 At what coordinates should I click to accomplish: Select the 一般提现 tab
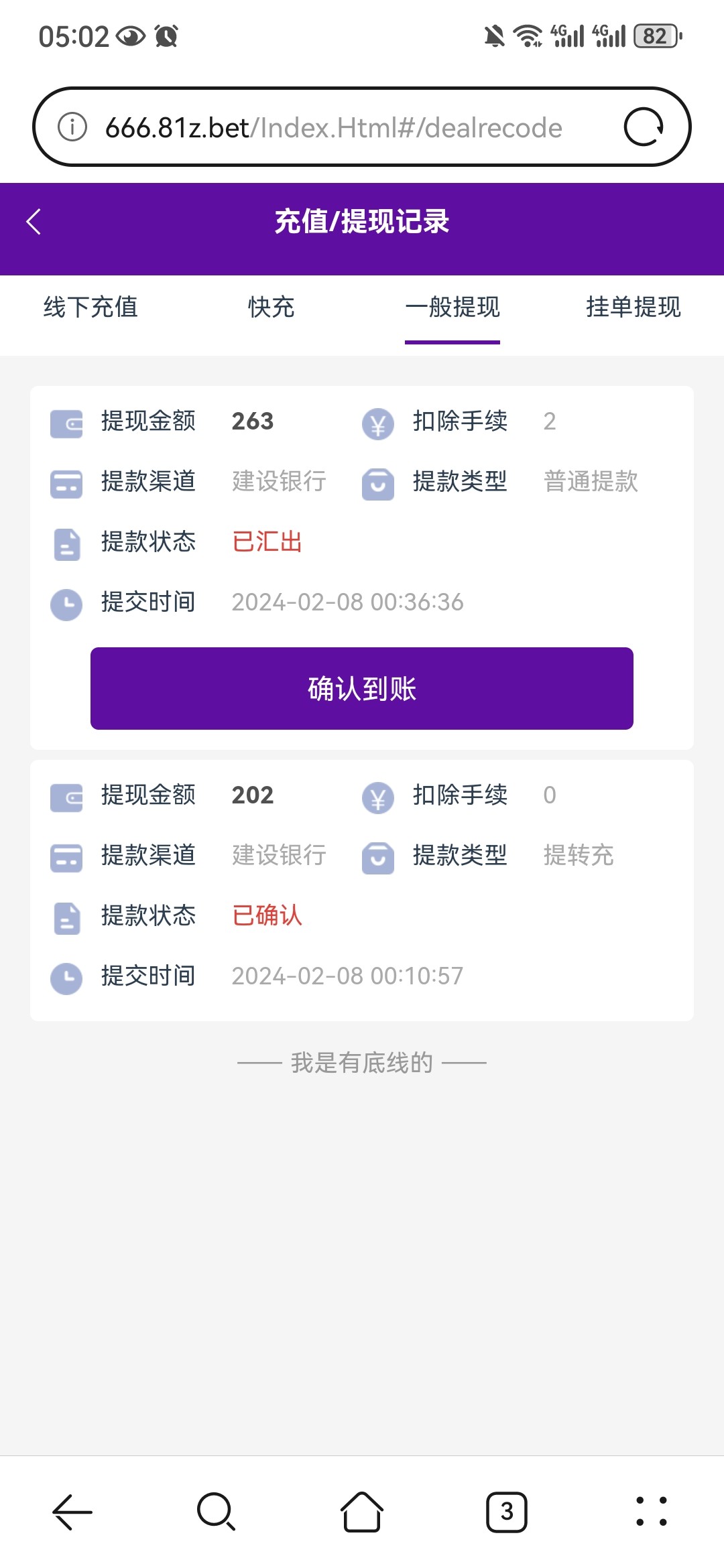[x=452, y=308]
